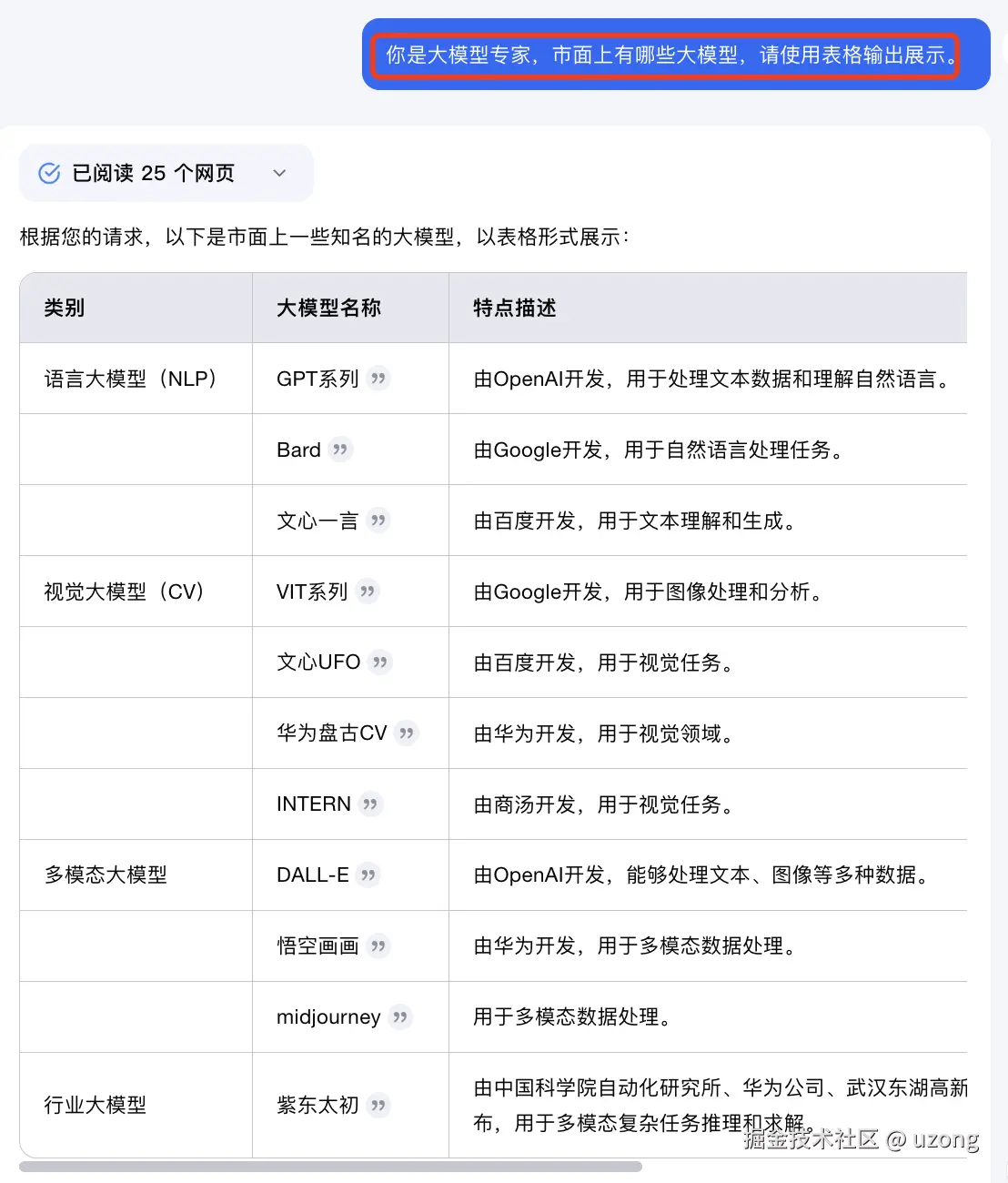View the source reference for 文心一言
Image resolution: width=1008 pixels, height=1183 pixels.
pos(378,521)
